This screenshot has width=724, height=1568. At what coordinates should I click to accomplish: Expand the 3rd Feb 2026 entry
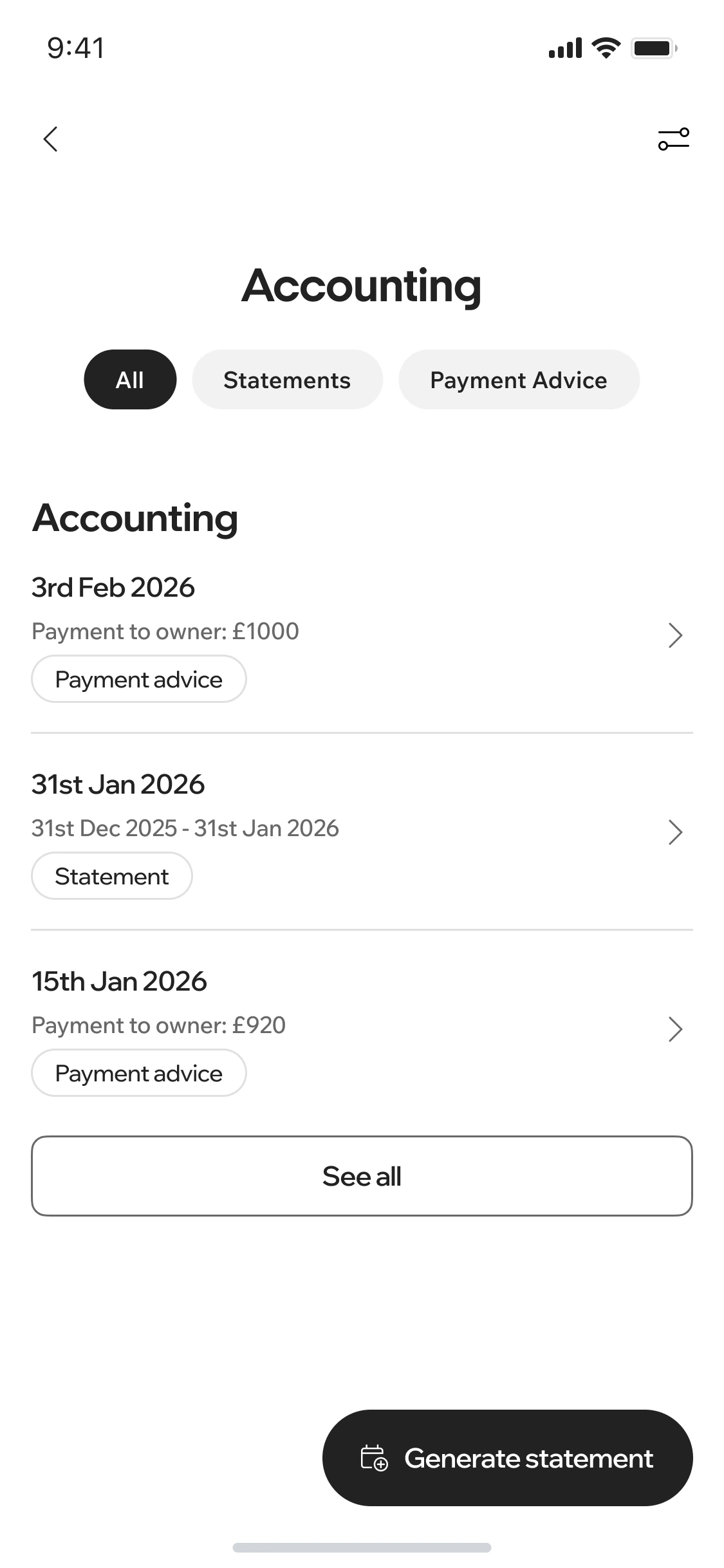click(x=675, y=635)
